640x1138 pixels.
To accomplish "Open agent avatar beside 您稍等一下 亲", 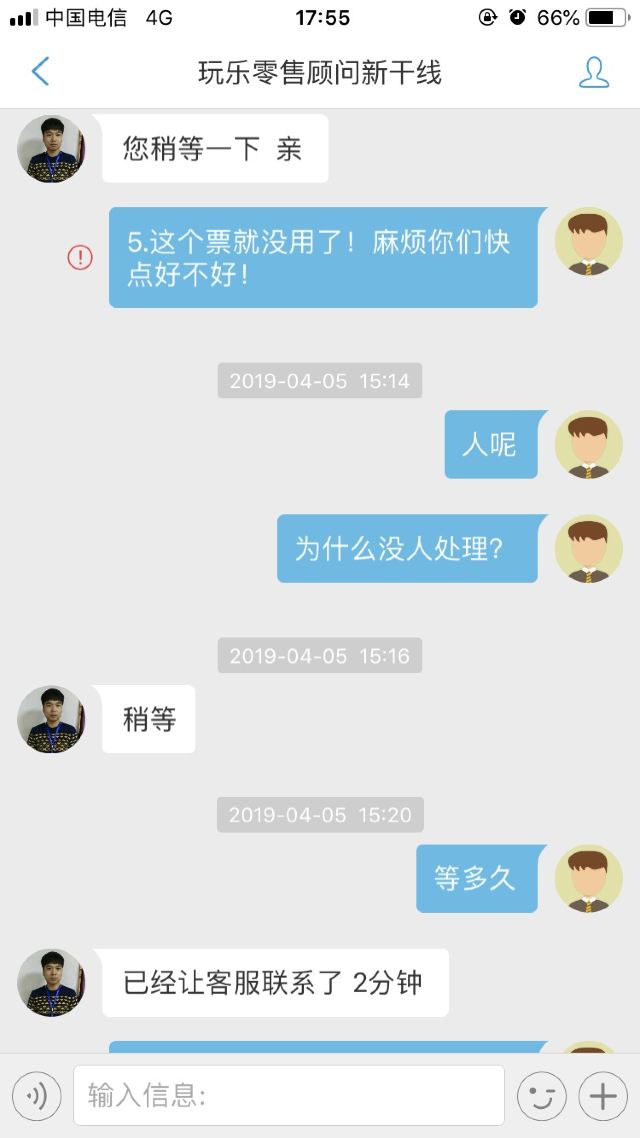I will pos(51,149).
